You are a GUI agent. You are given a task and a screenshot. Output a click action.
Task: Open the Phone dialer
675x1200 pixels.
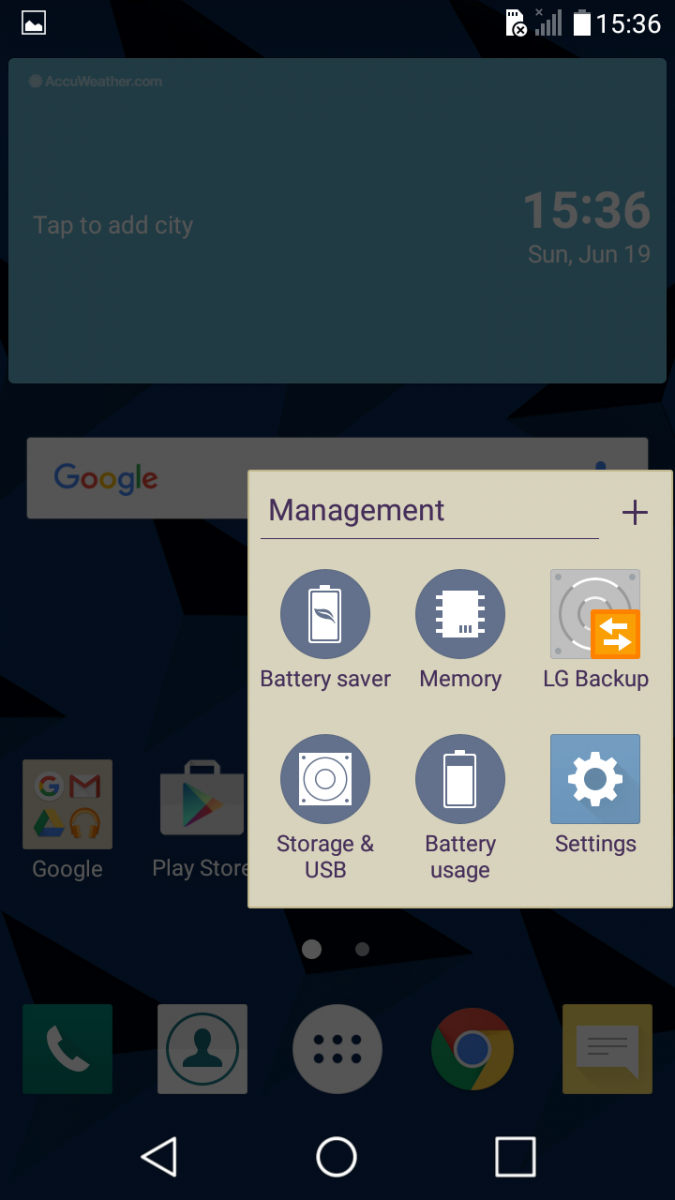click(x=67, y=1049)
